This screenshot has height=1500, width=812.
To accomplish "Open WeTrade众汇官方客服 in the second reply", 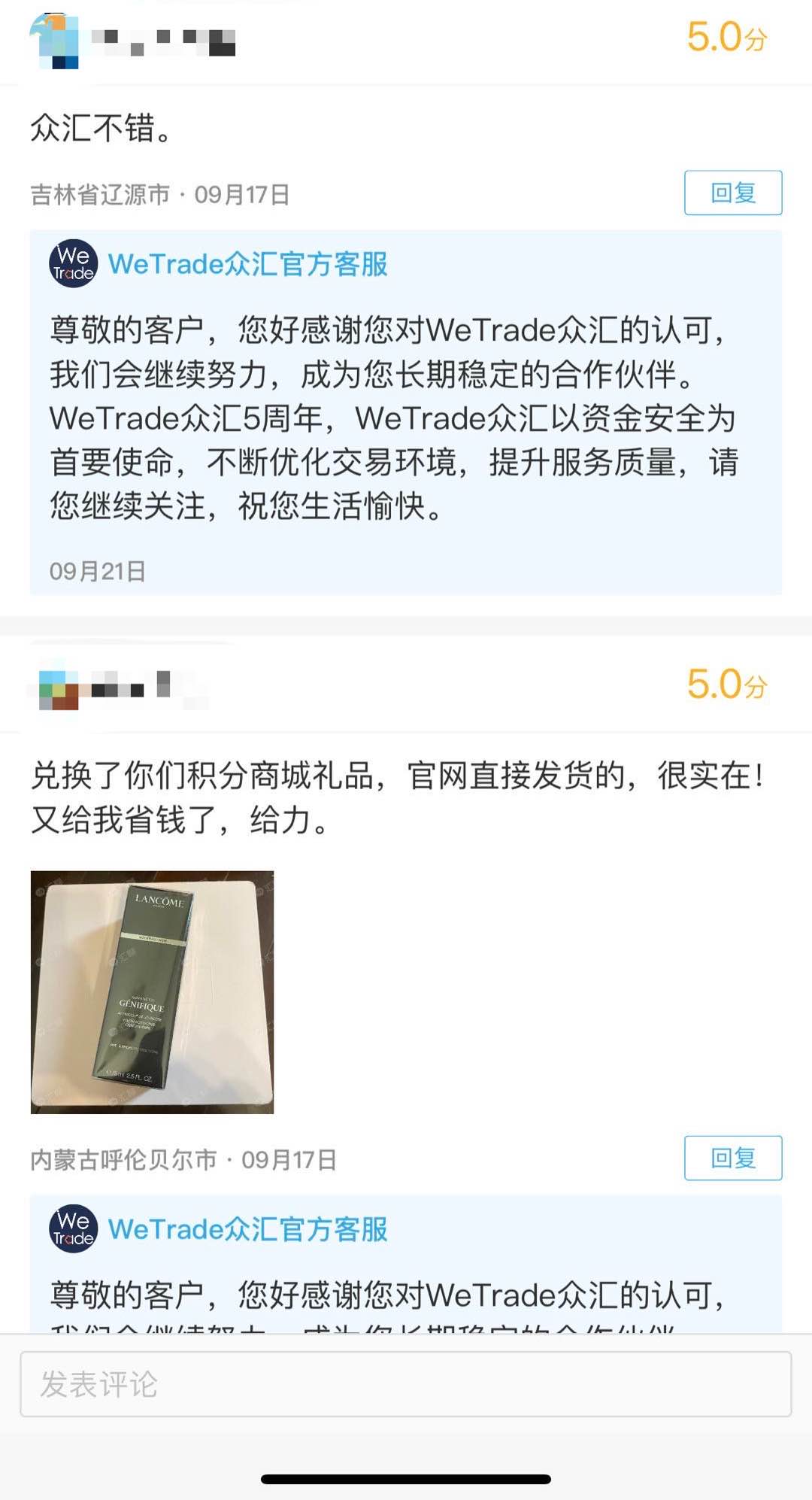I will coord(247,1229).
